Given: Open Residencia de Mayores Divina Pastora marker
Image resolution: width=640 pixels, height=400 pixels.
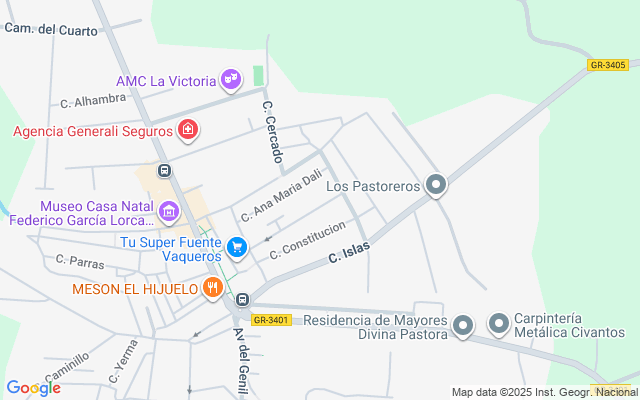Looking at the screenshot, I should click(x=462, y=325).
